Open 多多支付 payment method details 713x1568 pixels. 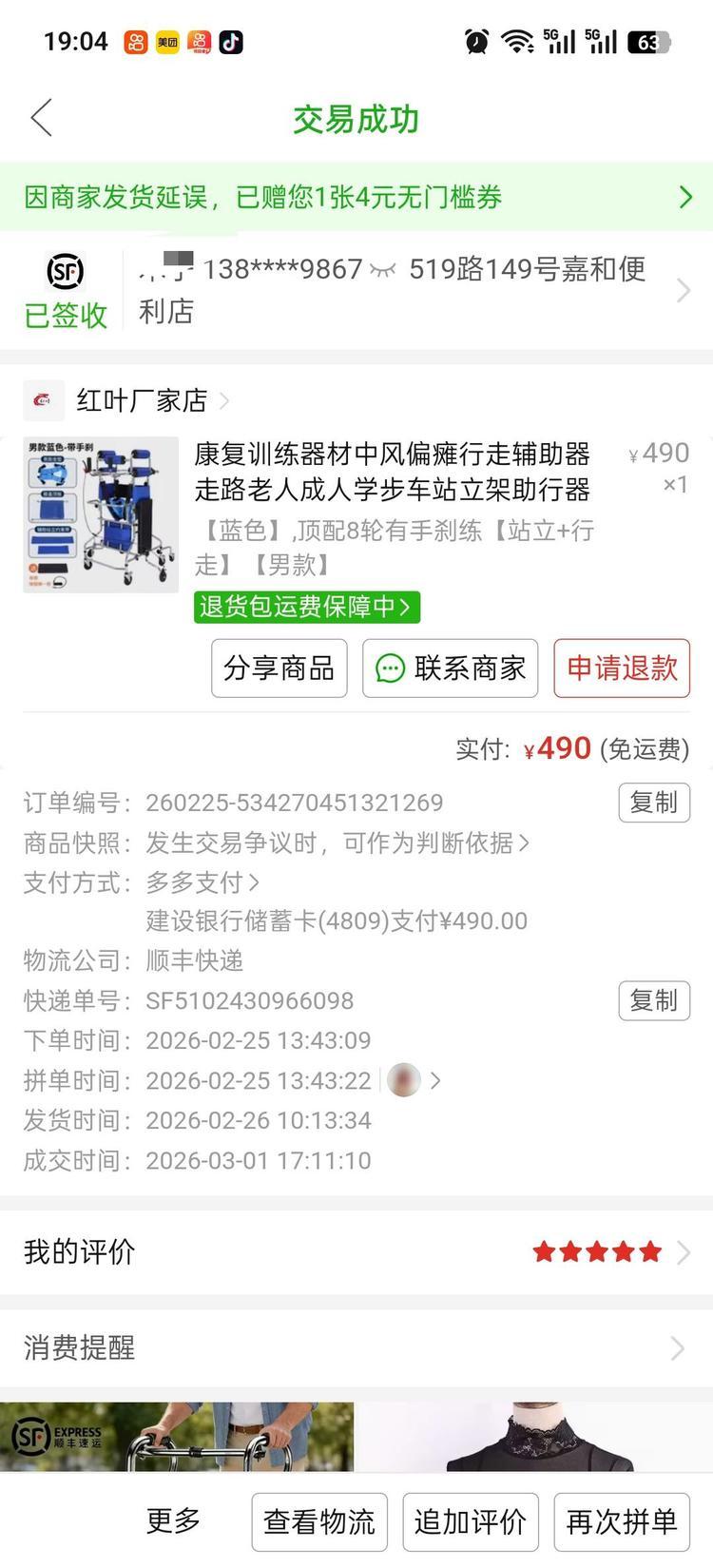(202, 882)
